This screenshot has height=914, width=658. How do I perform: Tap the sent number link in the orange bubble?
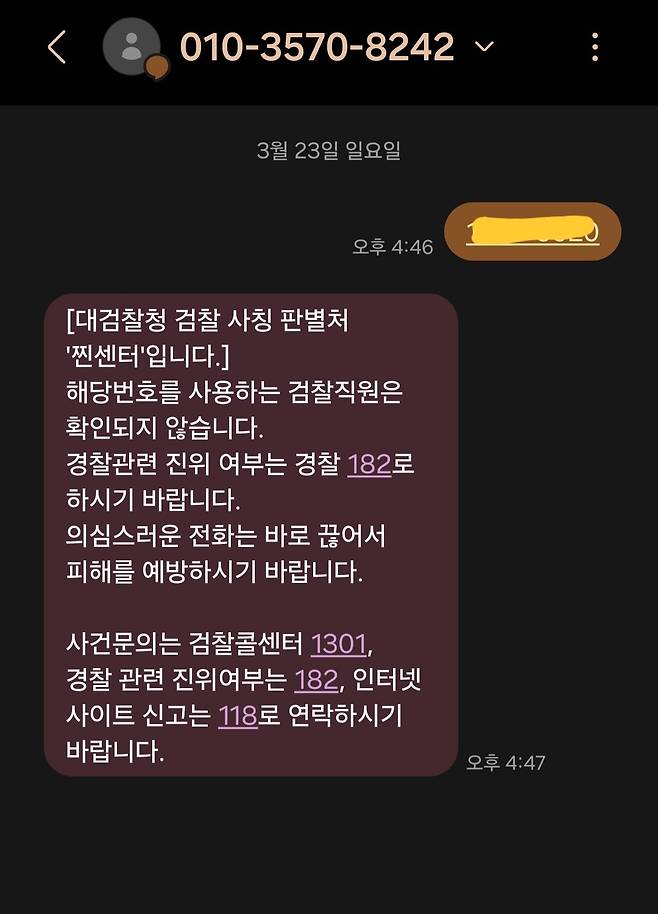click(532, 231)
